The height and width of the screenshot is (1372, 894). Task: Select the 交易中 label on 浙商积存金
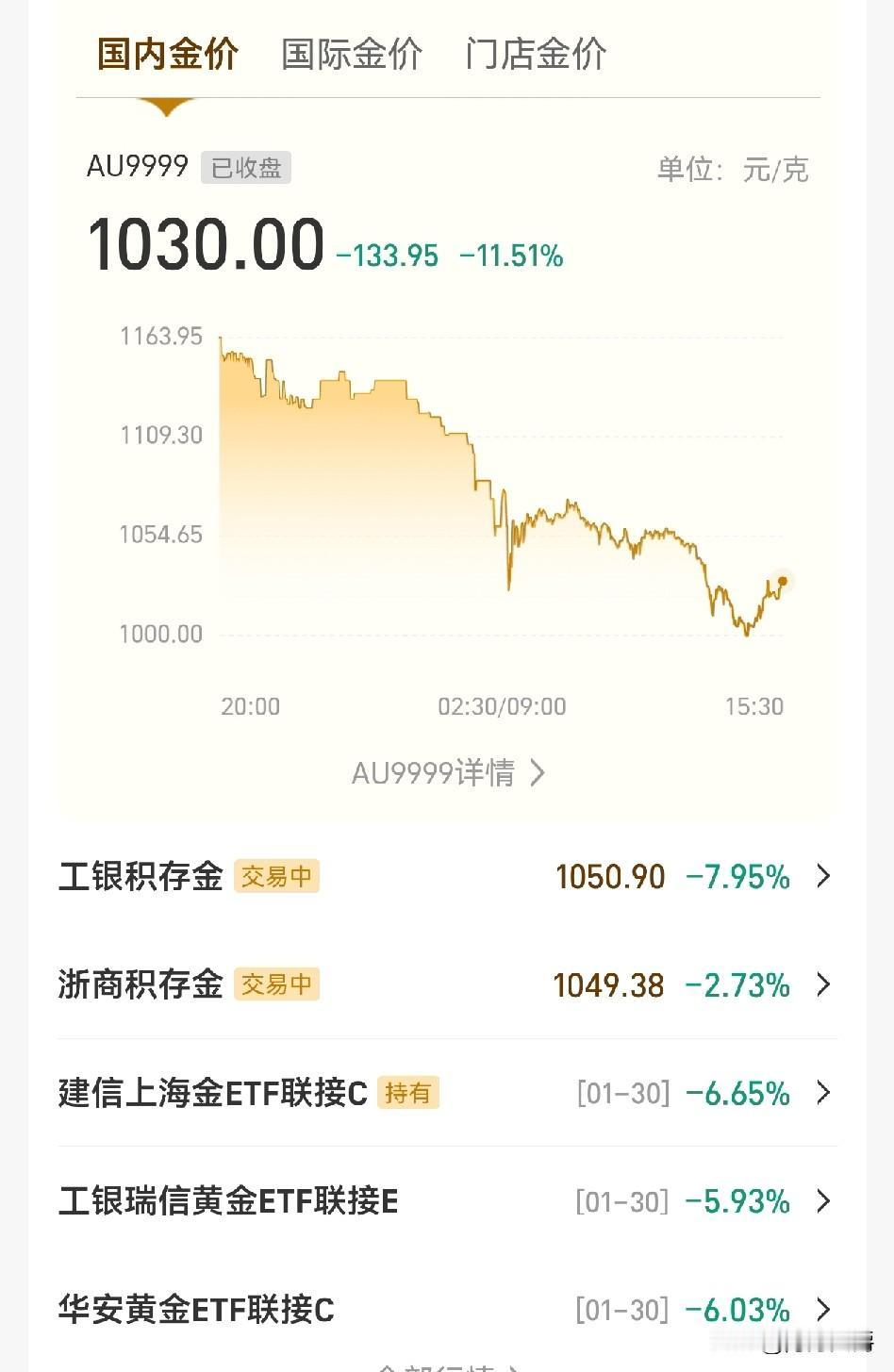tap(277, 984)
